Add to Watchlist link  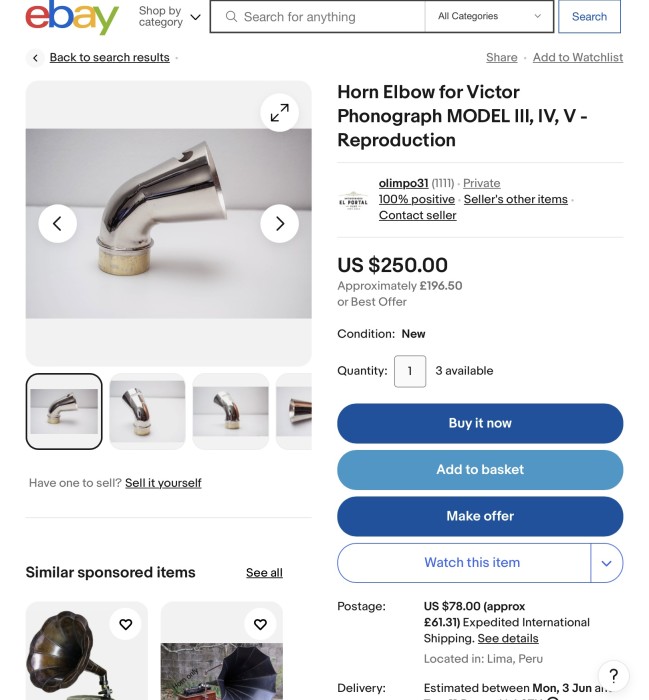577,58
